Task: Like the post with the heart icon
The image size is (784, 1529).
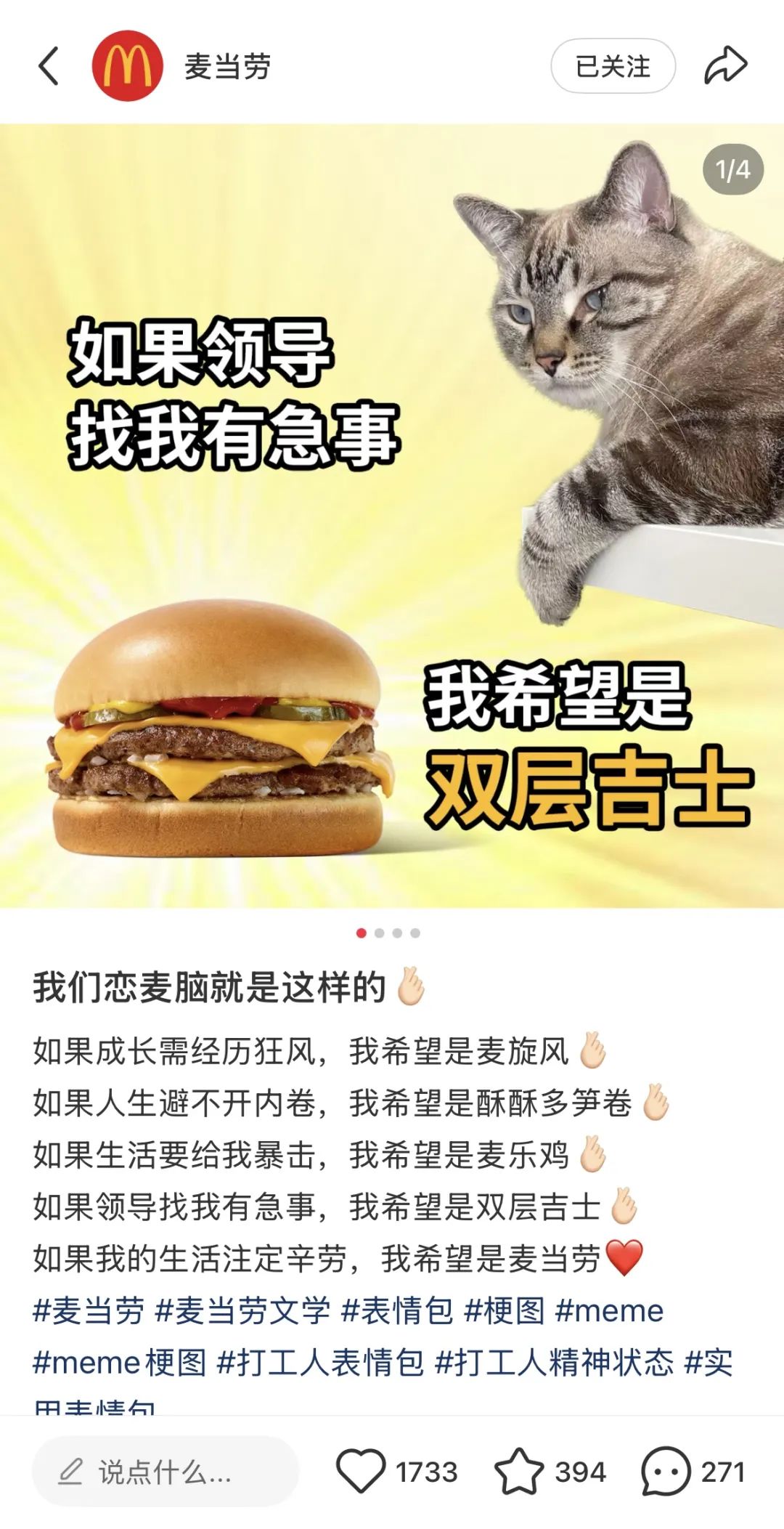Action: 360,1472
